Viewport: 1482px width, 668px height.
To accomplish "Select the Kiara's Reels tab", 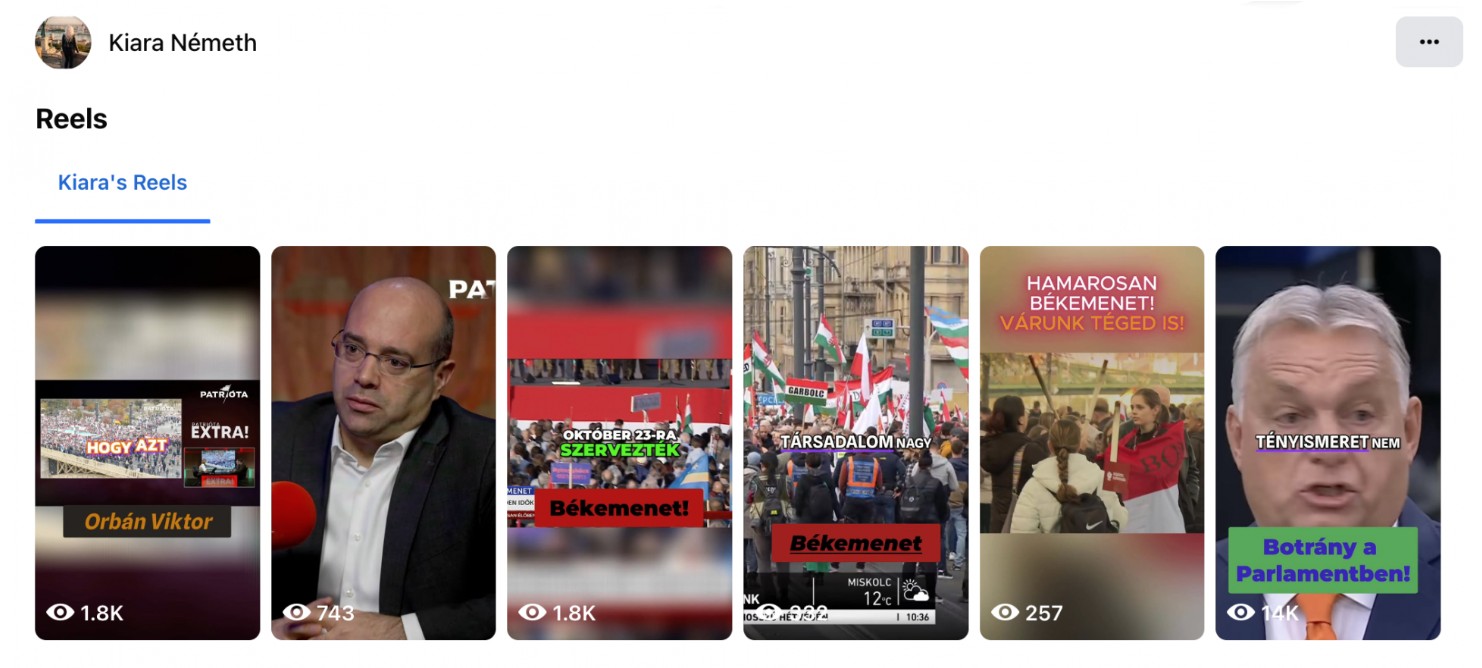I will click(x=122, y=183).
